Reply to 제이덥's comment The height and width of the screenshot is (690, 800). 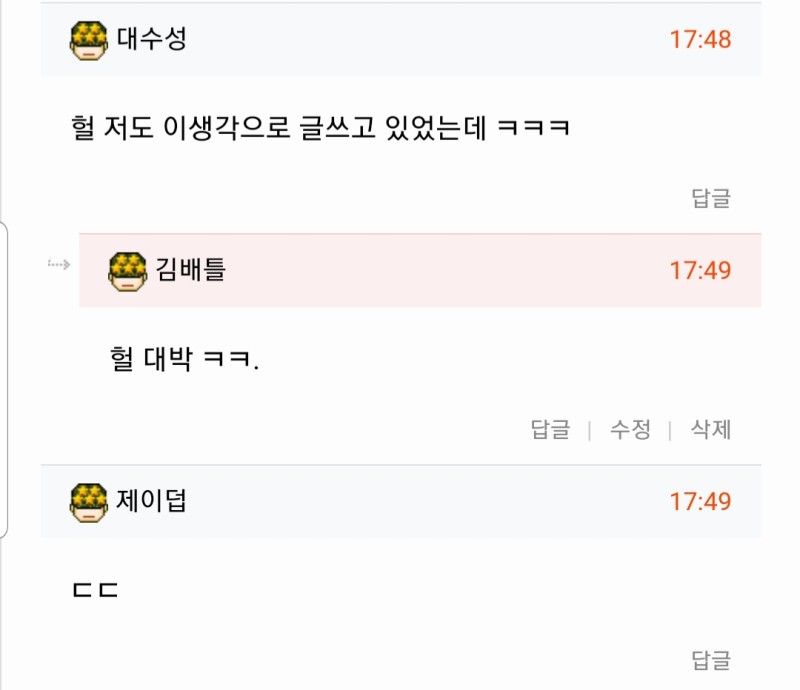tap(711, 660)
